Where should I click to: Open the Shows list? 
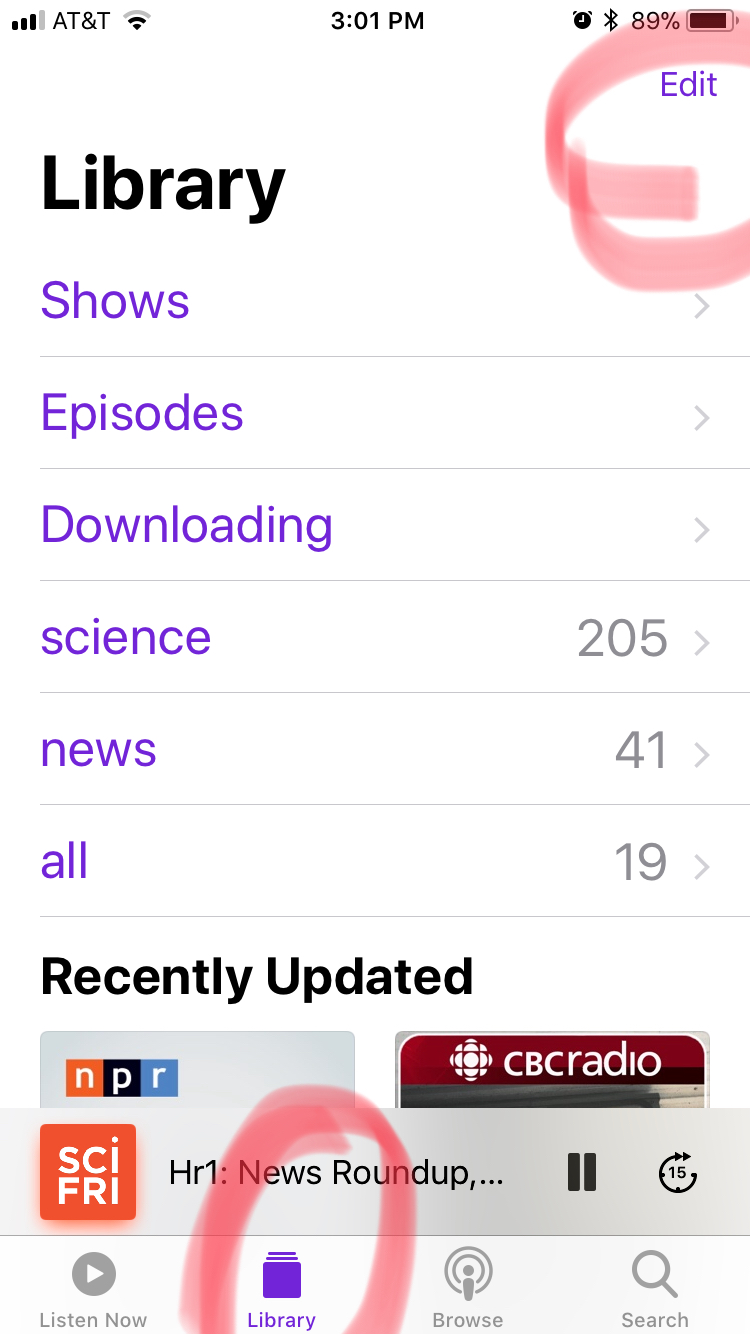375,301
